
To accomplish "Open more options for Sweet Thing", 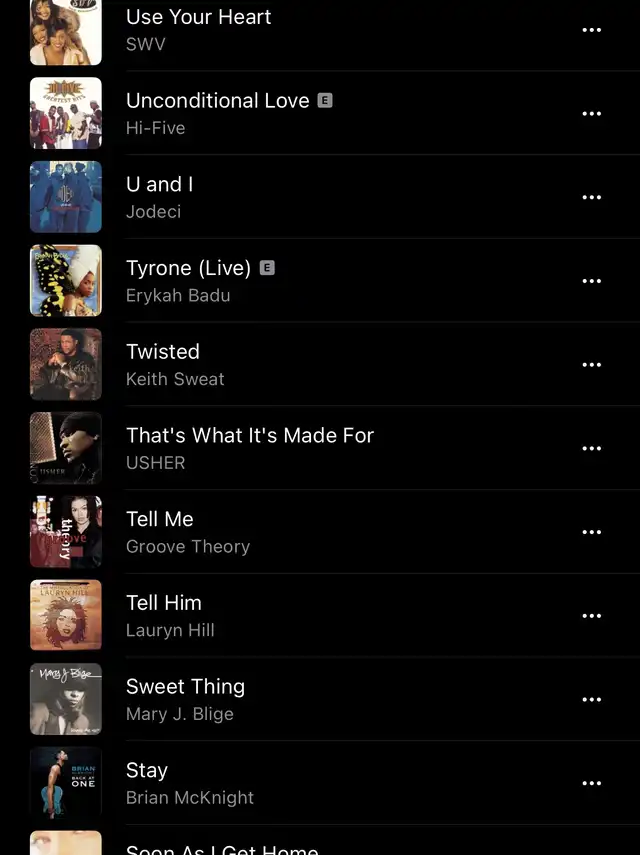I will pyautogui.click(x=592, y=700).
